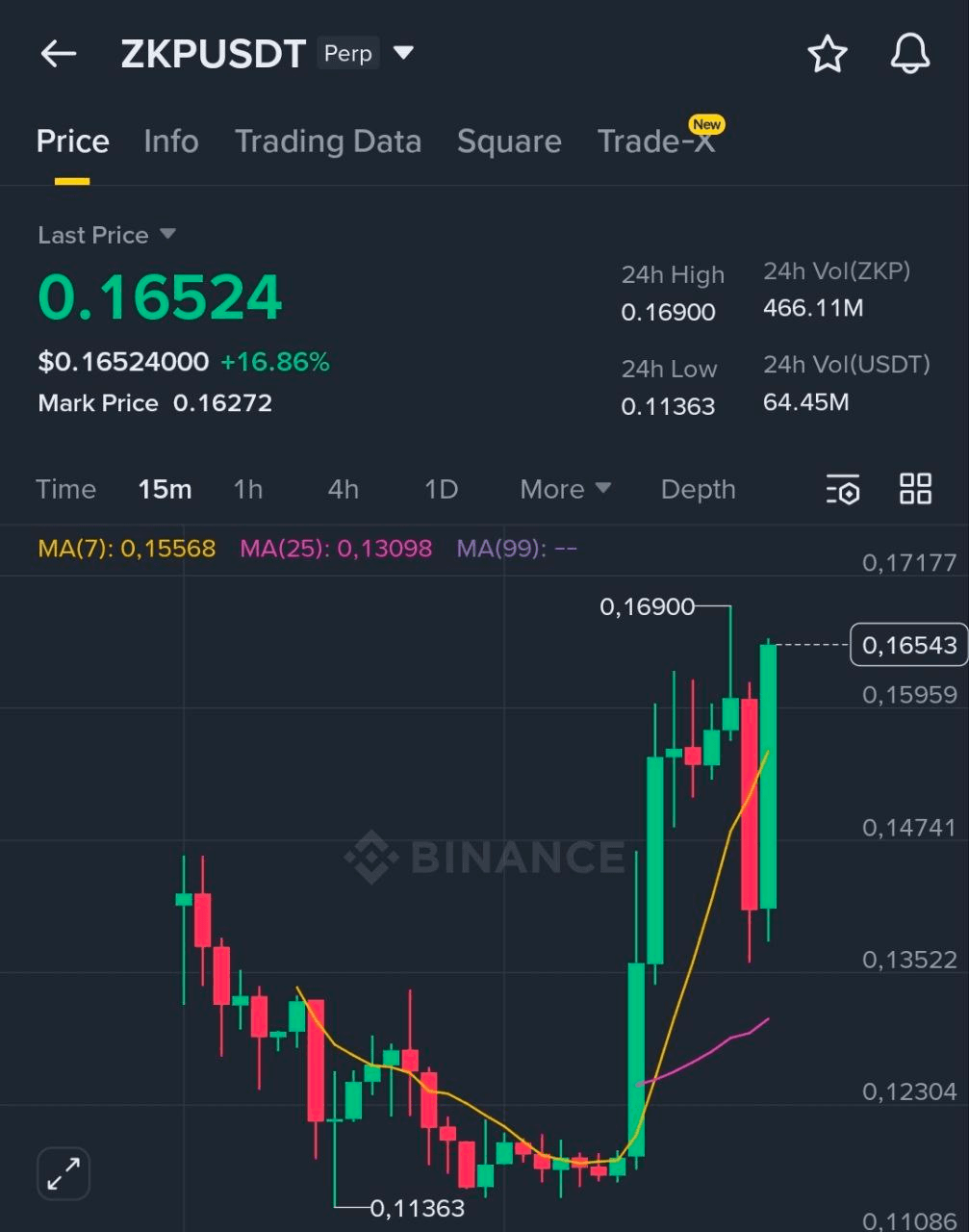Open the Trade-X tab
Screen dimensions: 969x1232
click(x=656, y=141)
